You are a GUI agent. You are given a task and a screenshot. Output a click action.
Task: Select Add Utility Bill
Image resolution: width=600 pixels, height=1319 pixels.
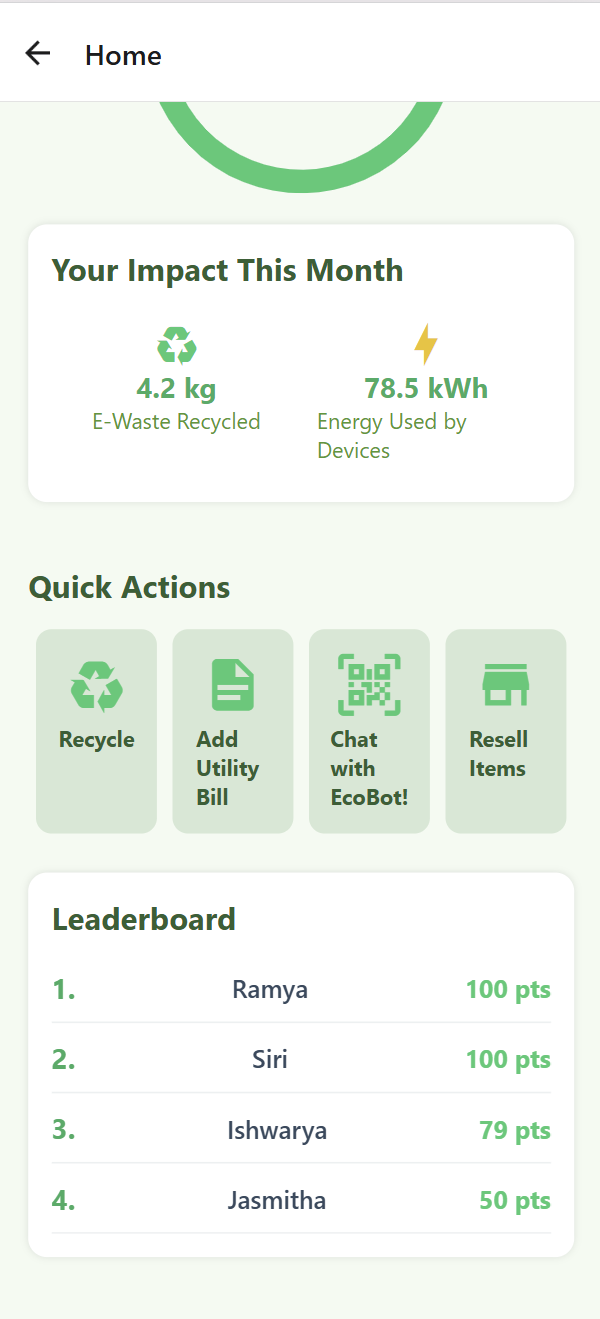(233, 730)
